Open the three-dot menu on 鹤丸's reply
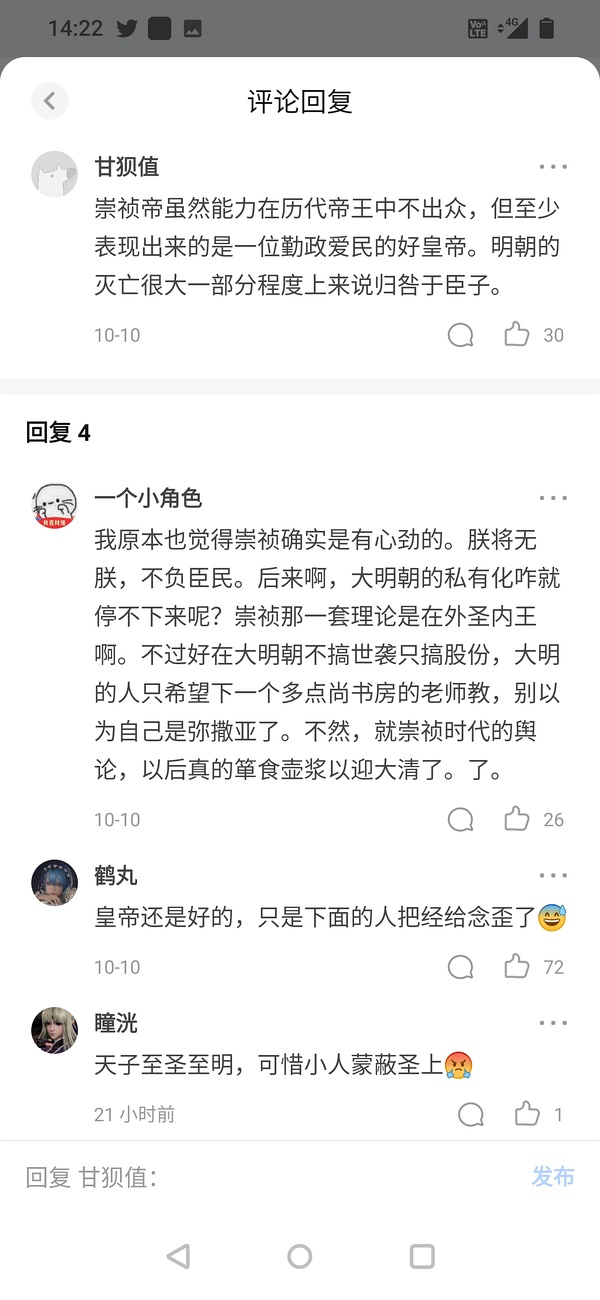Viewport: 600px width, 1300px height. [553, 876]
